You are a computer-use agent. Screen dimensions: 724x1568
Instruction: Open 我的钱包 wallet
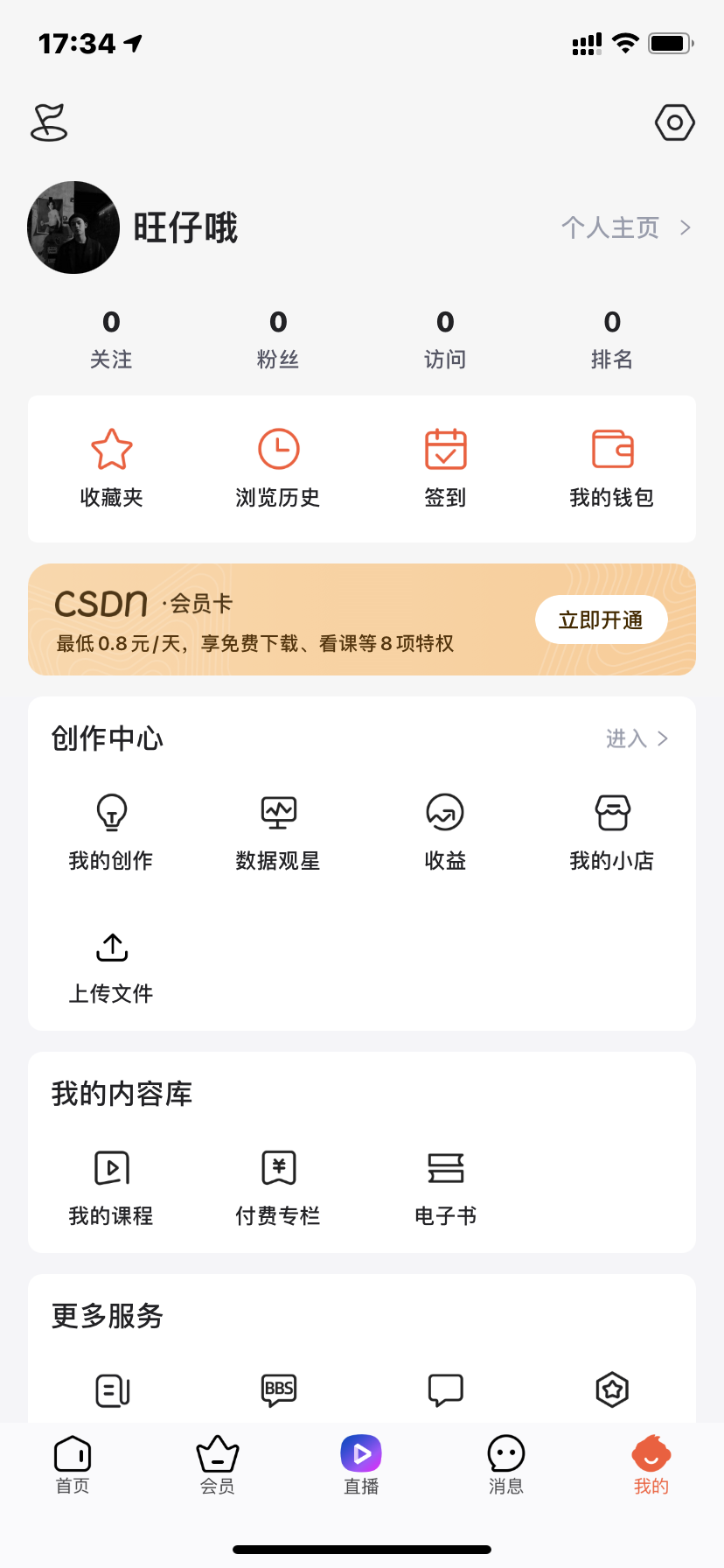click(612, 468)
